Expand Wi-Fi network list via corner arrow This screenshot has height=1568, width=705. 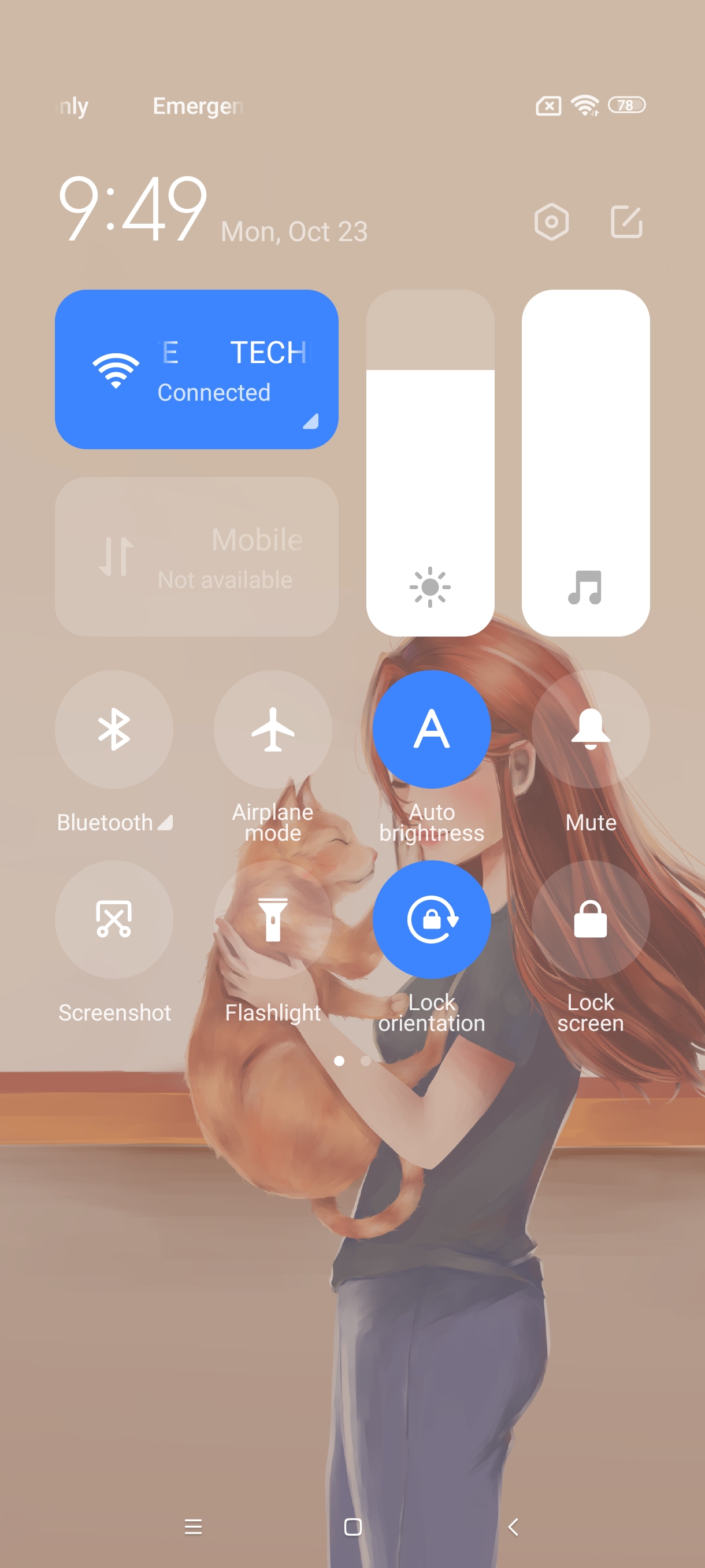311,421
